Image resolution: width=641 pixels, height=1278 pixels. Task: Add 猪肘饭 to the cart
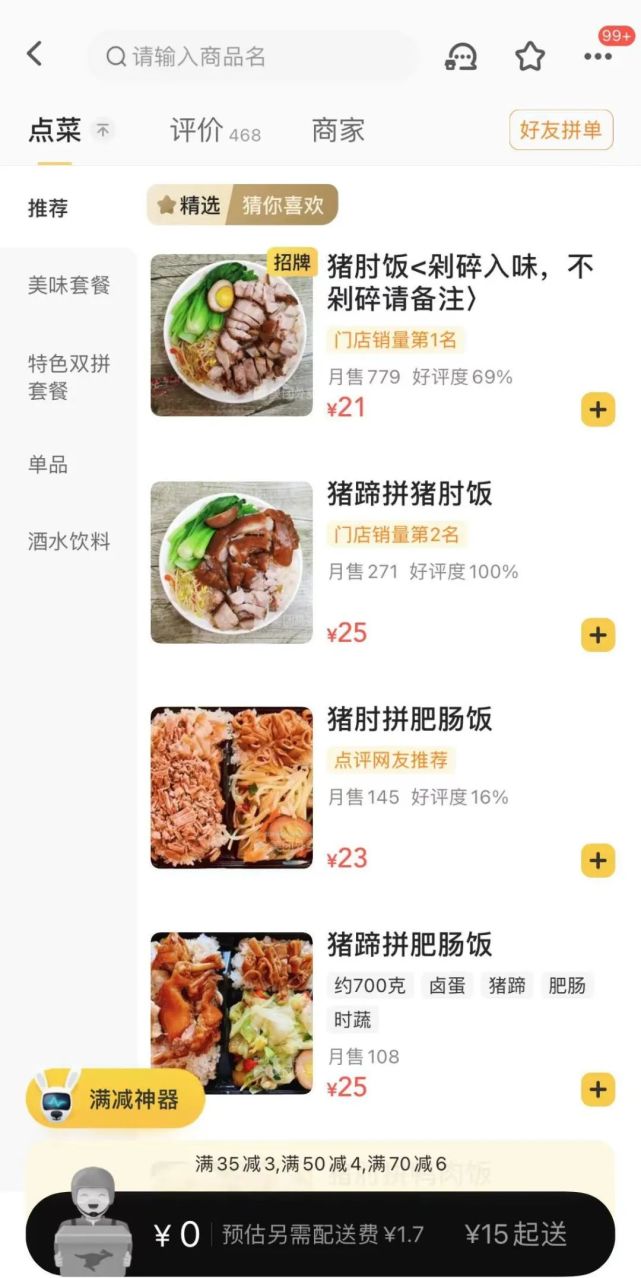coord(598,410)
